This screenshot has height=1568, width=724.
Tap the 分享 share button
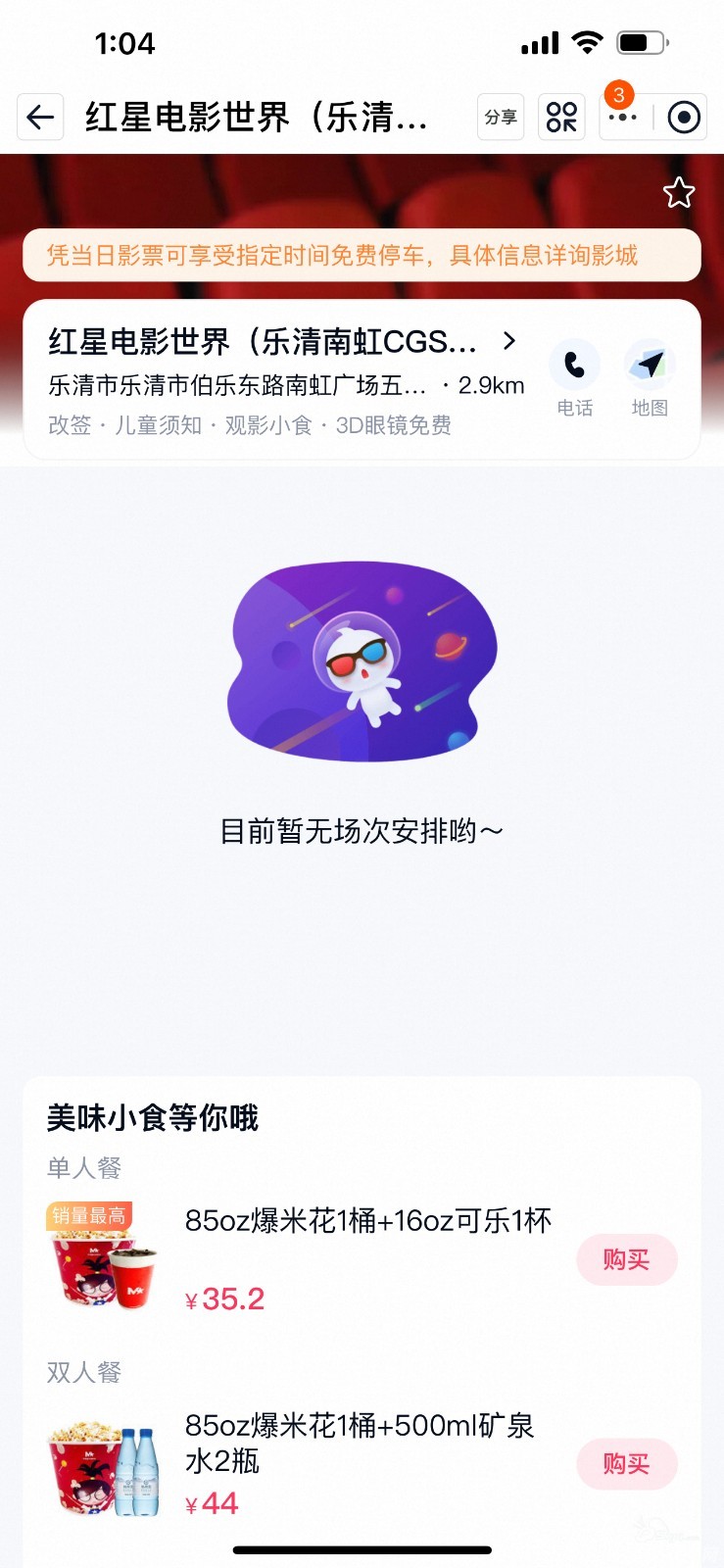(x=501, y=118)
